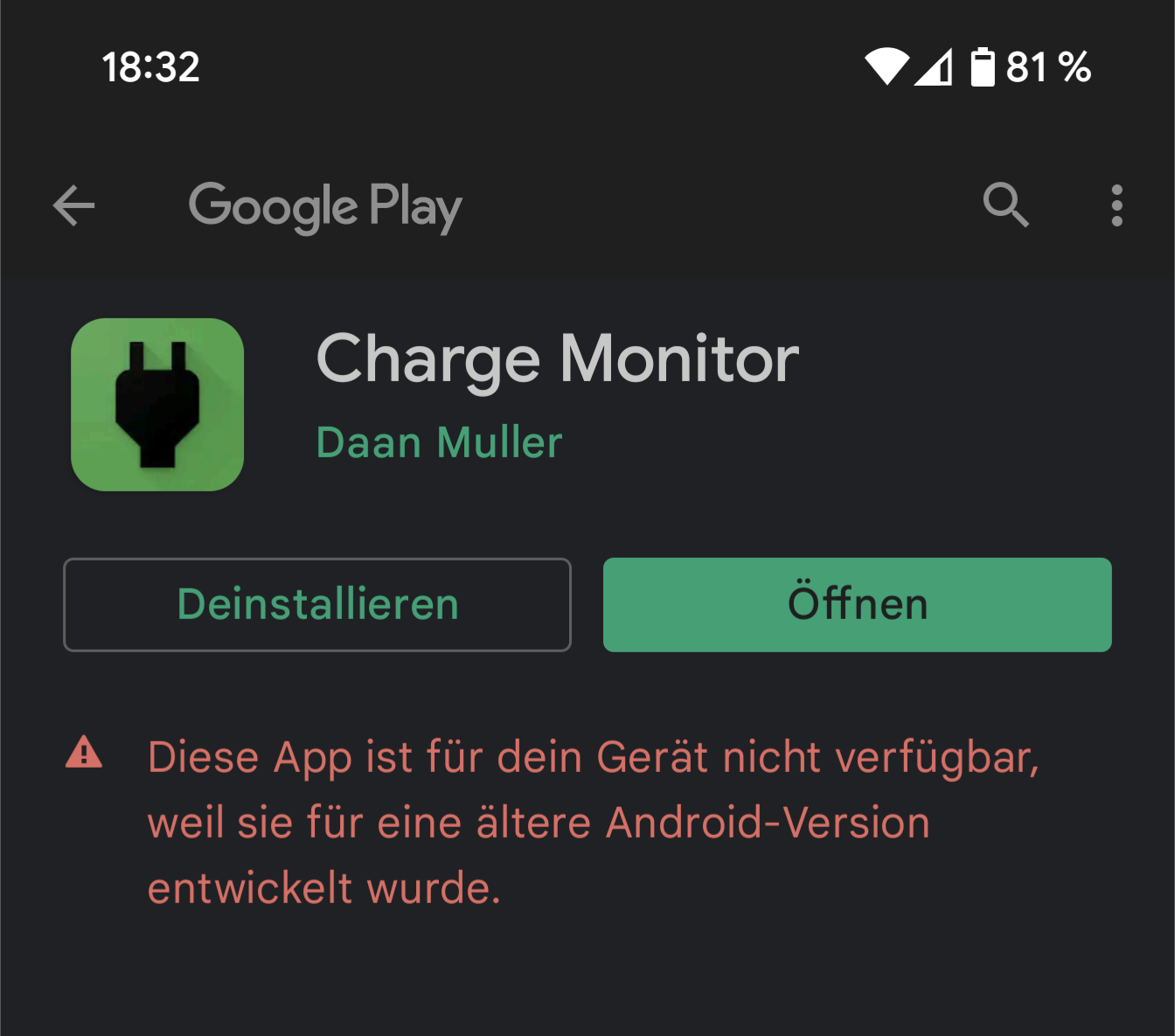Open Google Play search

click(x=1005, y=205)
